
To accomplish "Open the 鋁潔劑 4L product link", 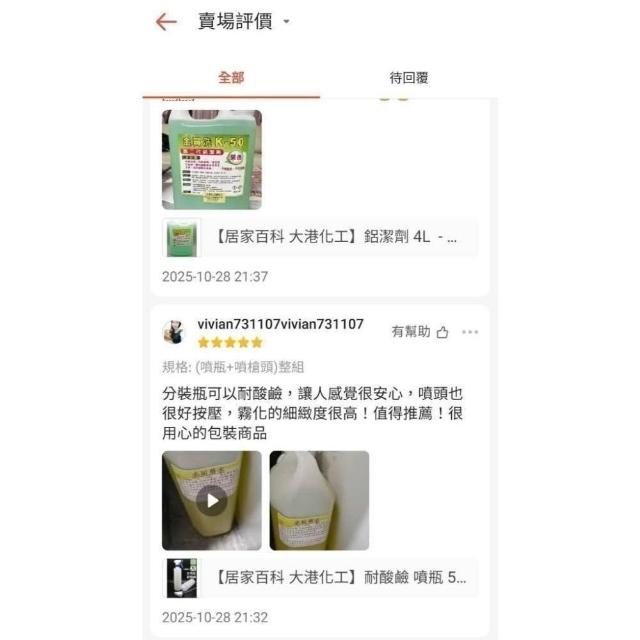I will (x=320, y=238).
